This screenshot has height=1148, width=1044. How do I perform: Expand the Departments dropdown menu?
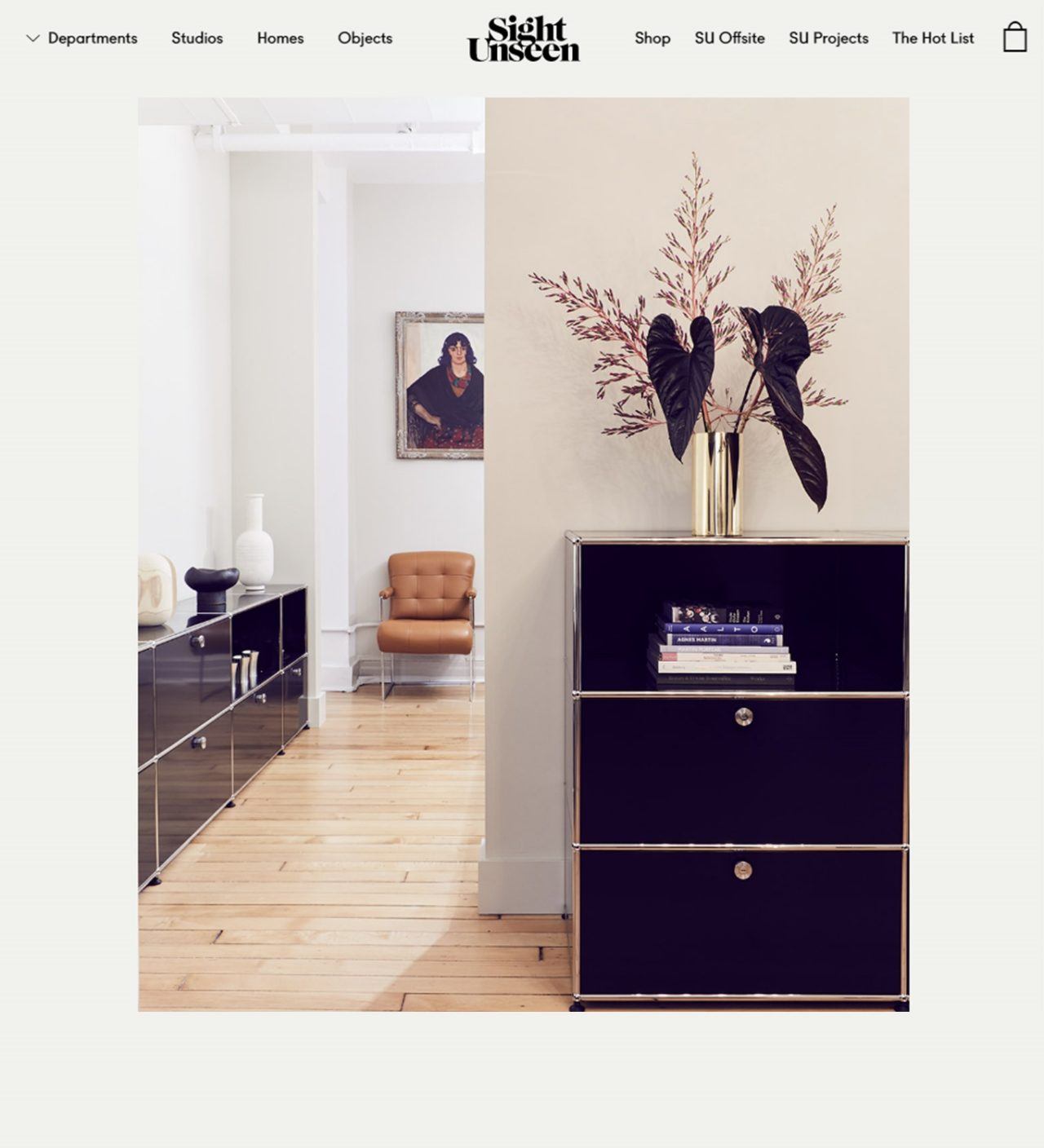point(82,38)
